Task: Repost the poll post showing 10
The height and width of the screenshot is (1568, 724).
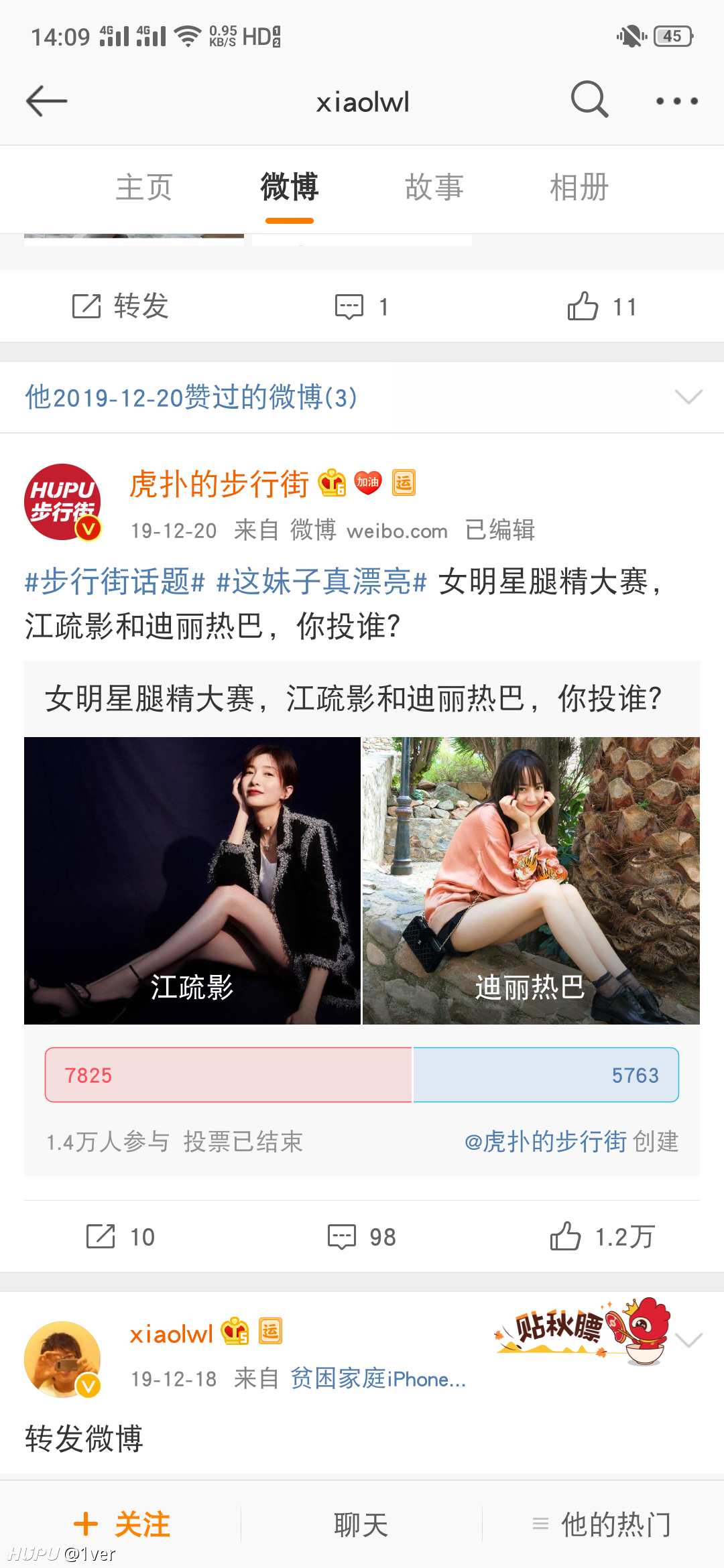Action: (121, 1236)
